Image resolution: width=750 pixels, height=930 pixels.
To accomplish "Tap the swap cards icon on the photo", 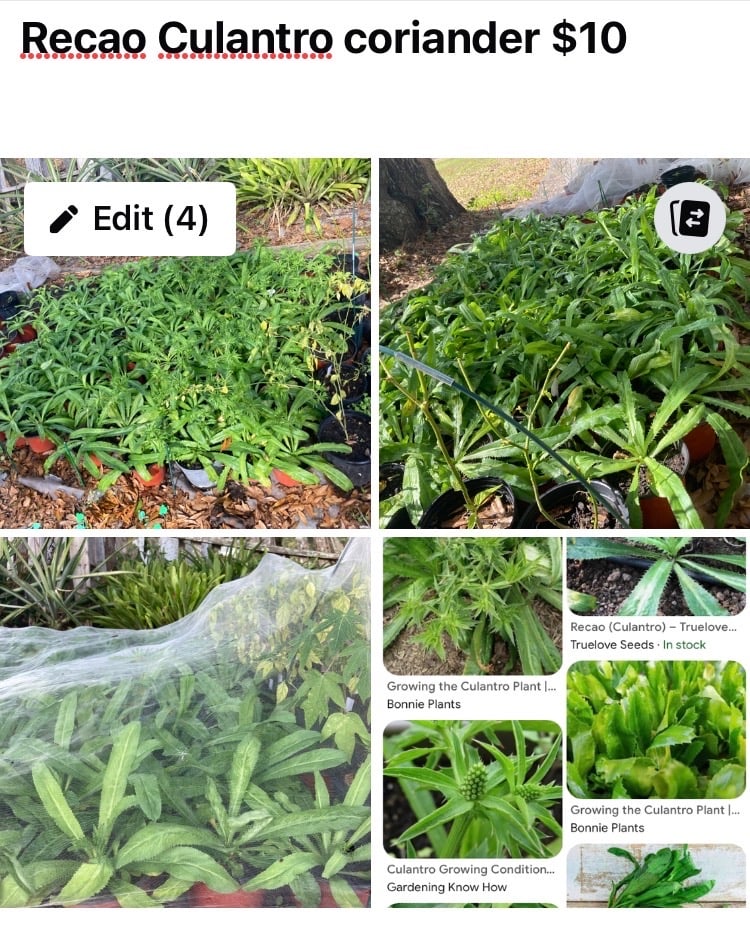I will pos(689,218).
